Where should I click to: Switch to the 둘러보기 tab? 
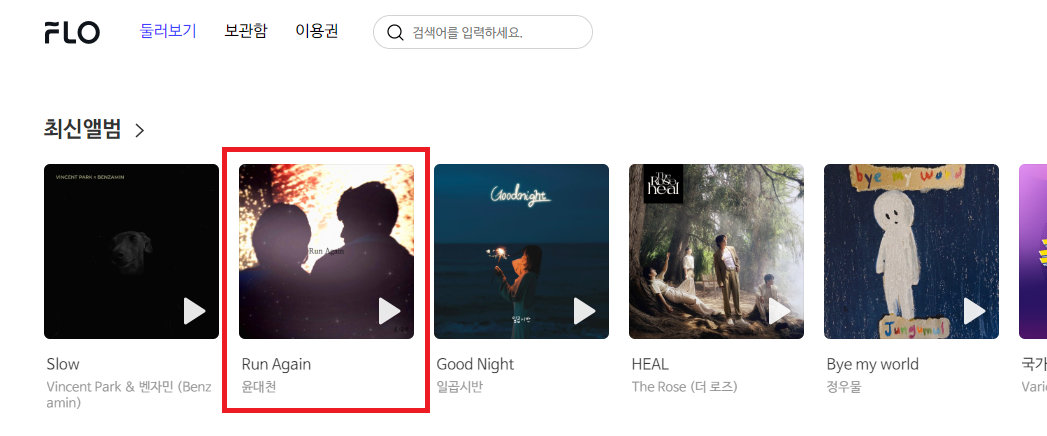pyautogui.click(x=168, y=31)
